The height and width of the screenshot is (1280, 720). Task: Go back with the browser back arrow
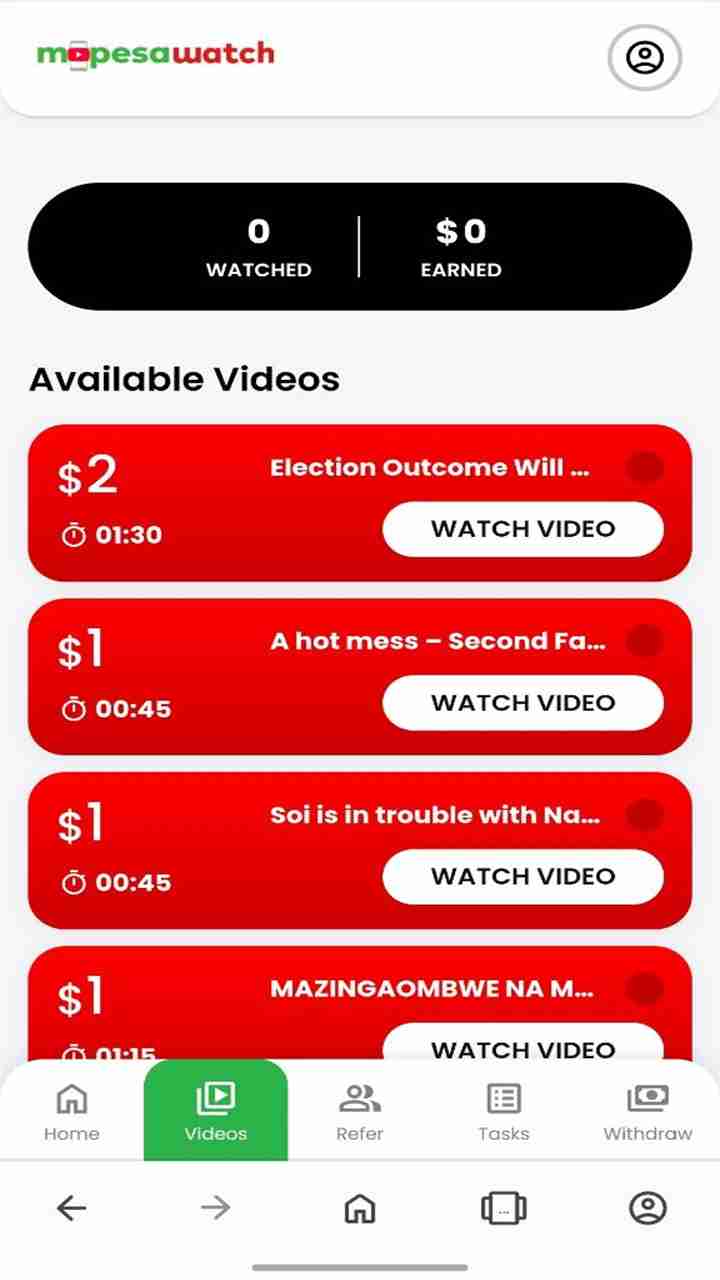point(72,1208)
